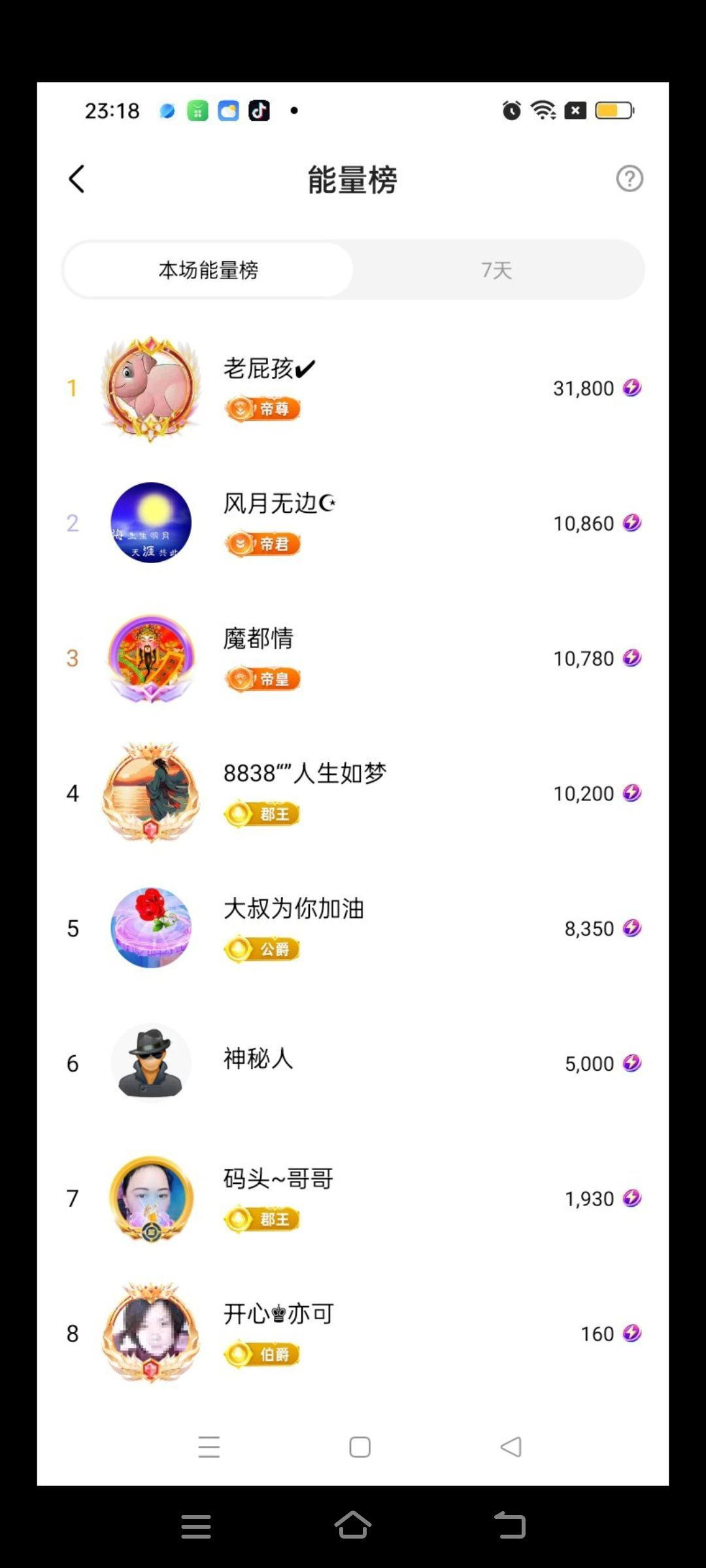The width and height of the screenshot is (706, 1568).
Task: Tap rank number 1 in the list
Action: click(72, 387)
